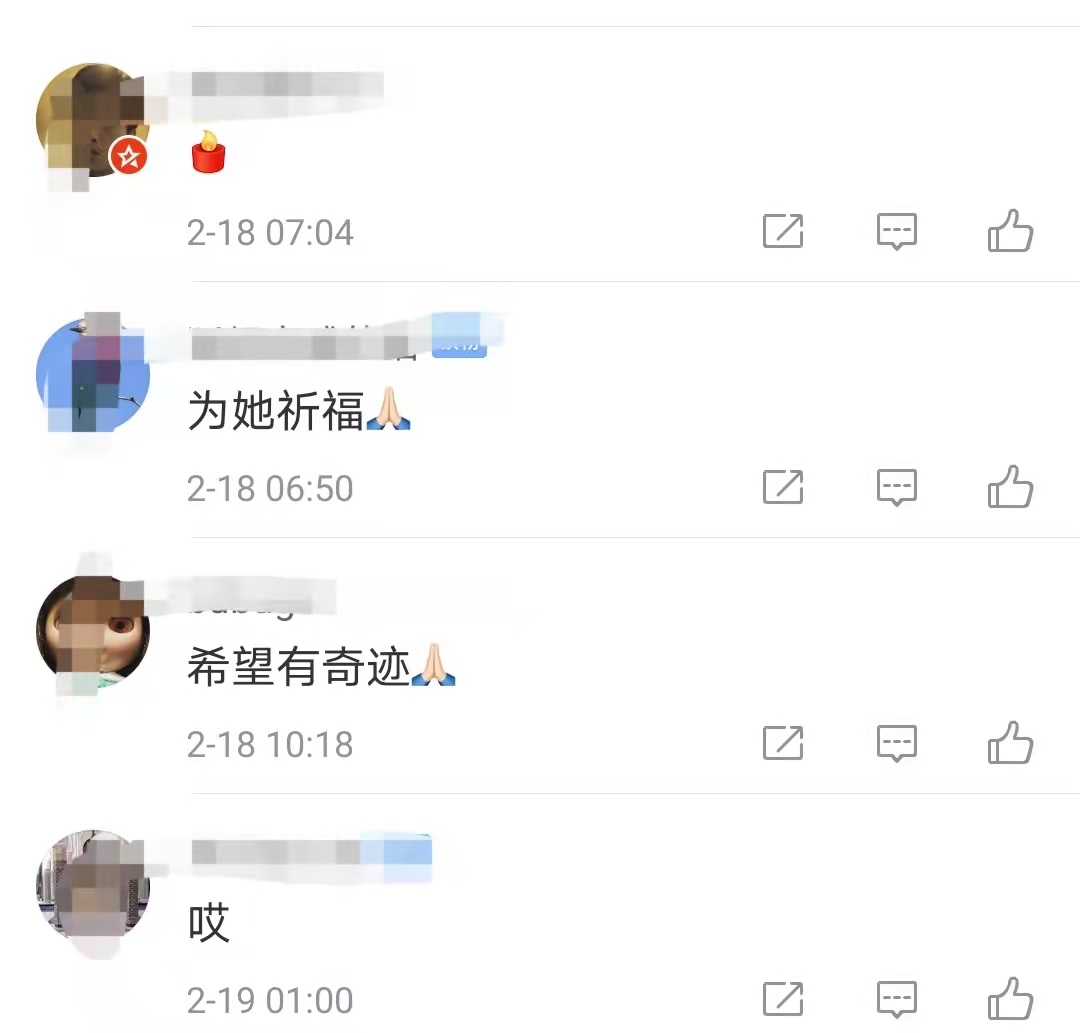Like the 哎 comment
Viewport: 1080px width, 1033px height.
(x=1010, y=999)
